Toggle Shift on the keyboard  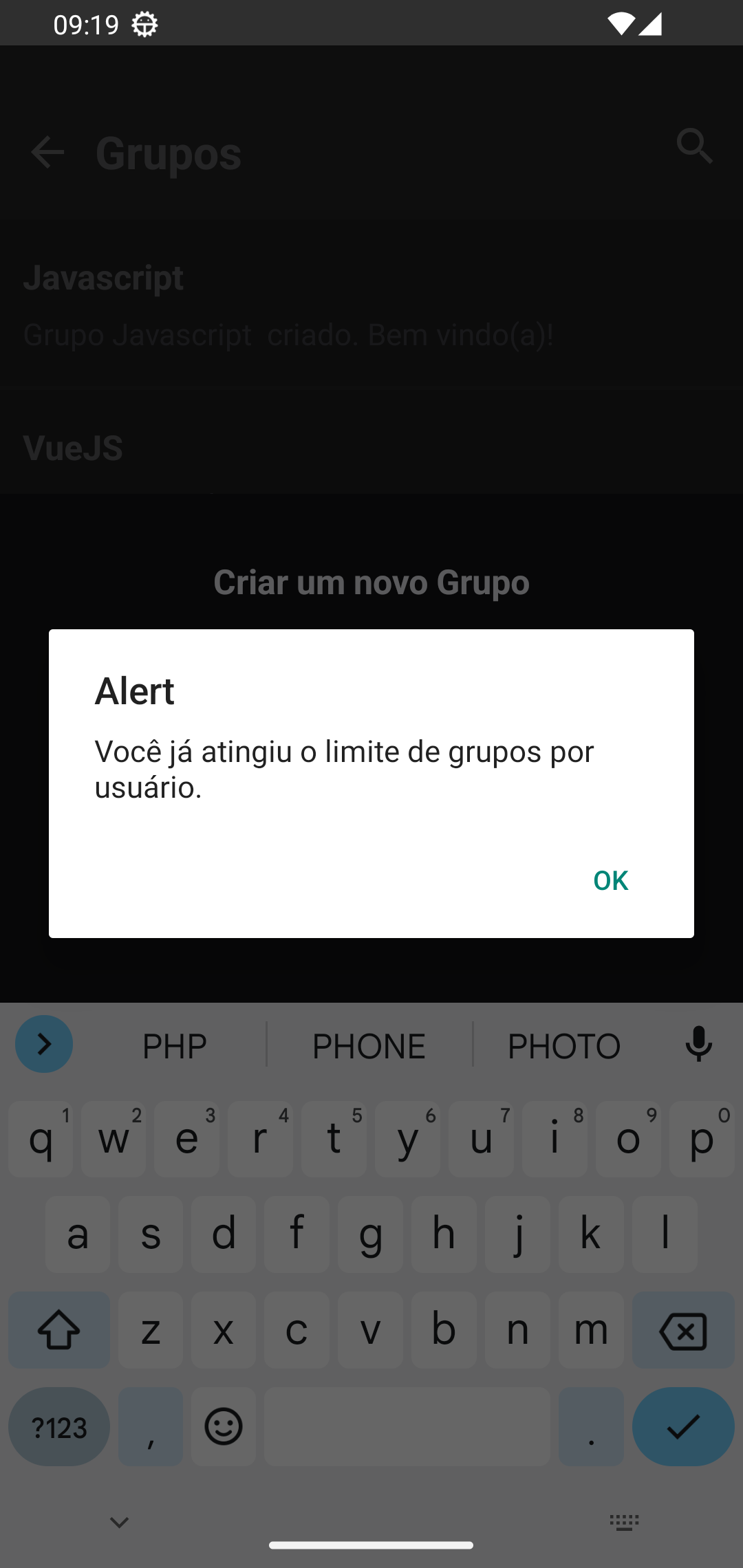coord(58,1329)
